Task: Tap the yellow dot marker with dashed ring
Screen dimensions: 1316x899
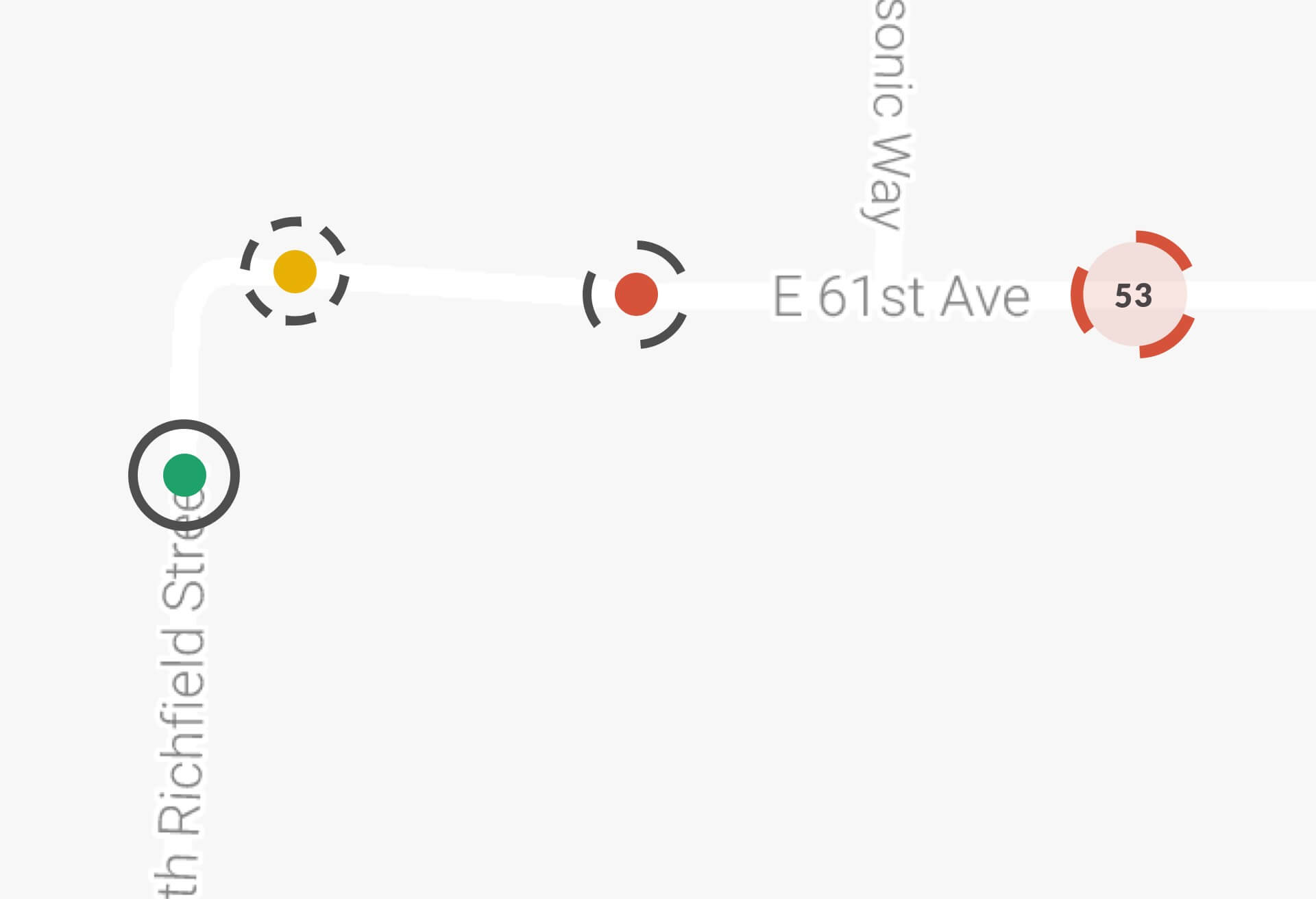Action: tap(295, 271)
